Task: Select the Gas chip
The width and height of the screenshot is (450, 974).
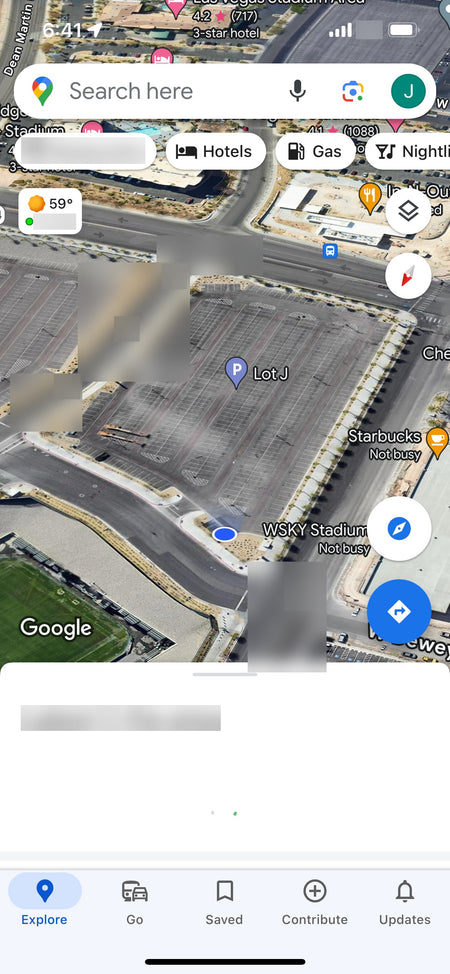Action: coord(316,152)
